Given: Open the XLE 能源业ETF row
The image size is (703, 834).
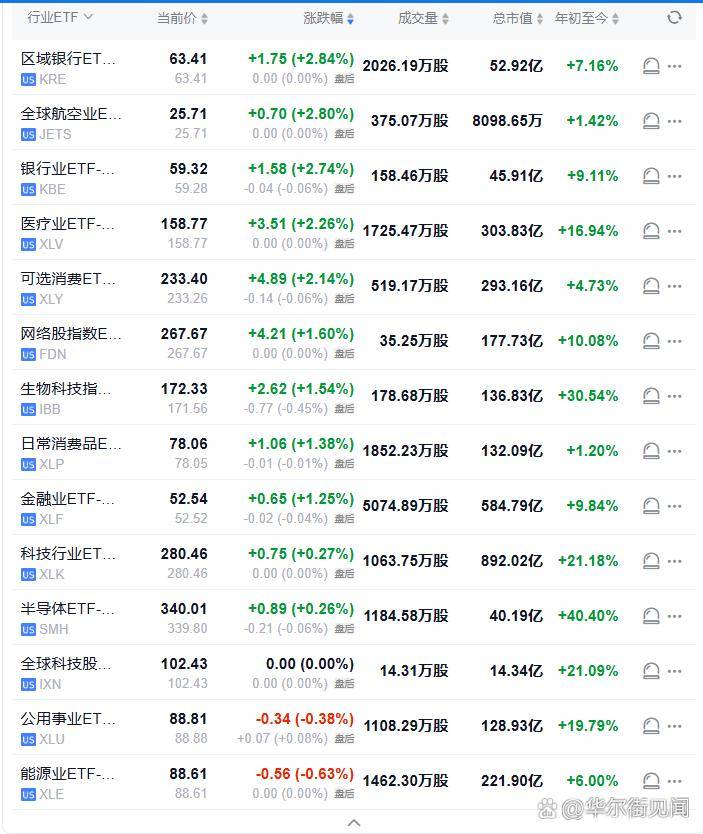Looking at the screenshot, I should [x=68, y=782].
